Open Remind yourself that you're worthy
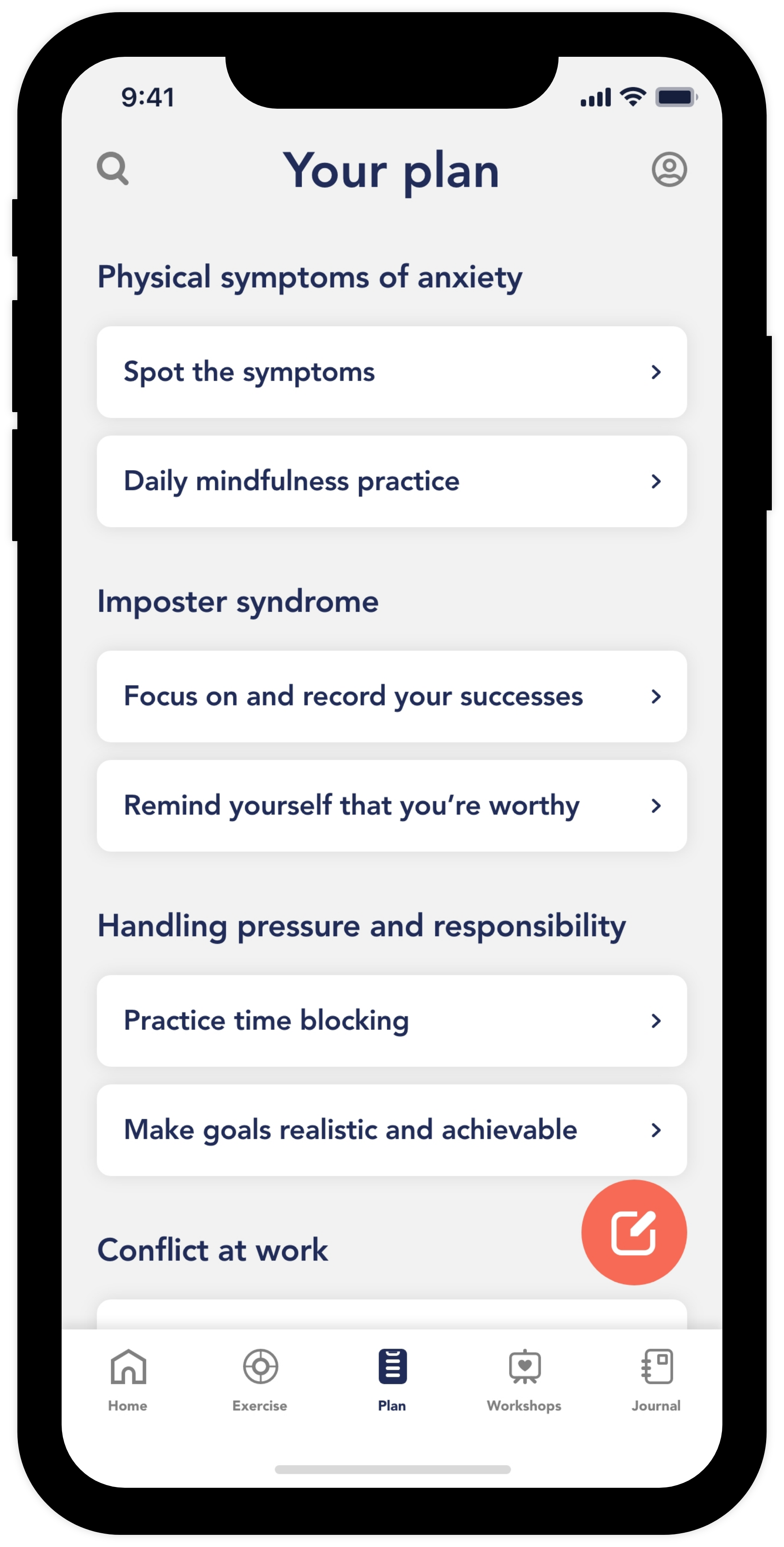The image size is (784, 1547). pyautogui.click(x=392, y=805)
